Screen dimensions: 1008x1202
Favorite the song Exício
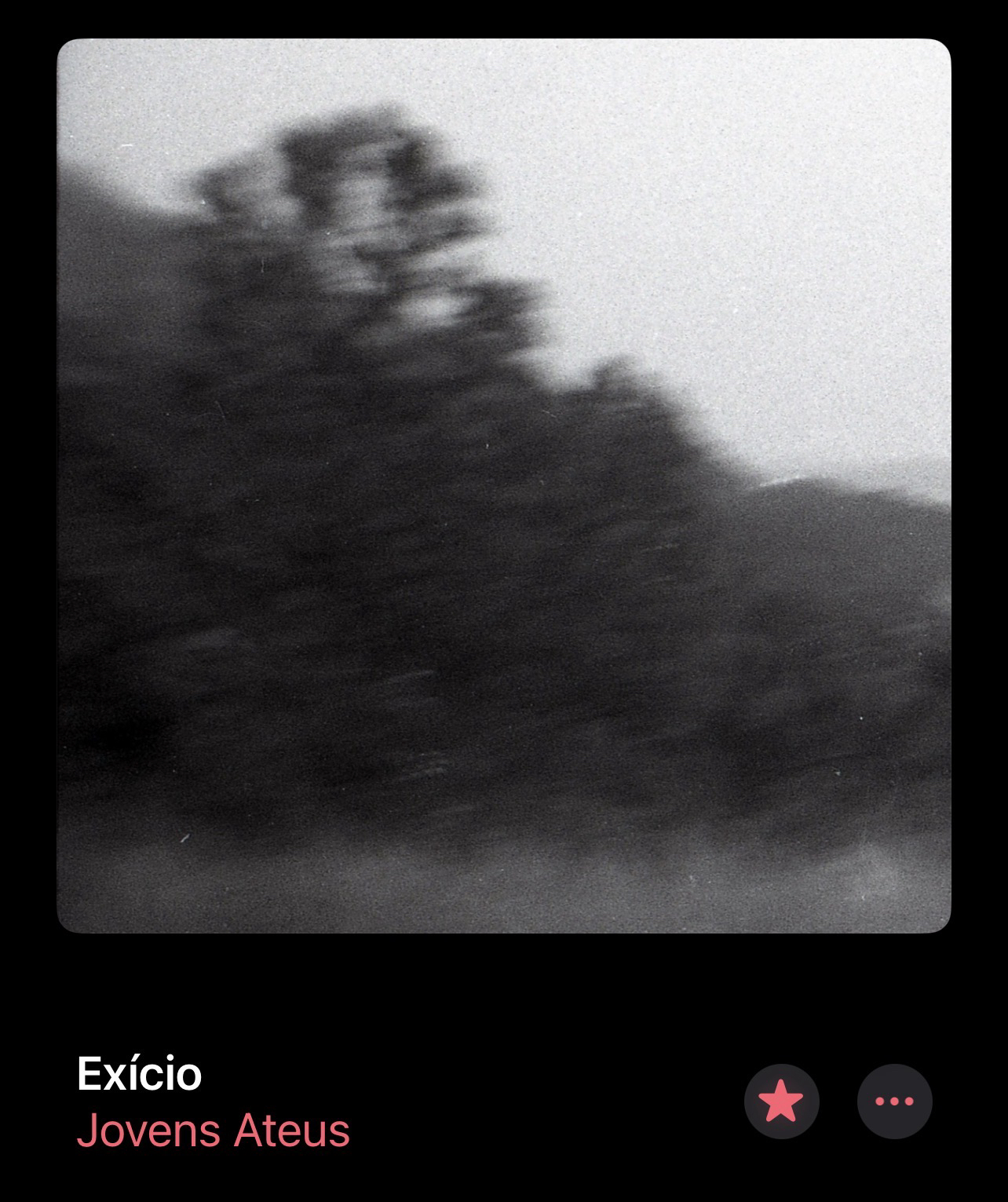pos(781,1102)
